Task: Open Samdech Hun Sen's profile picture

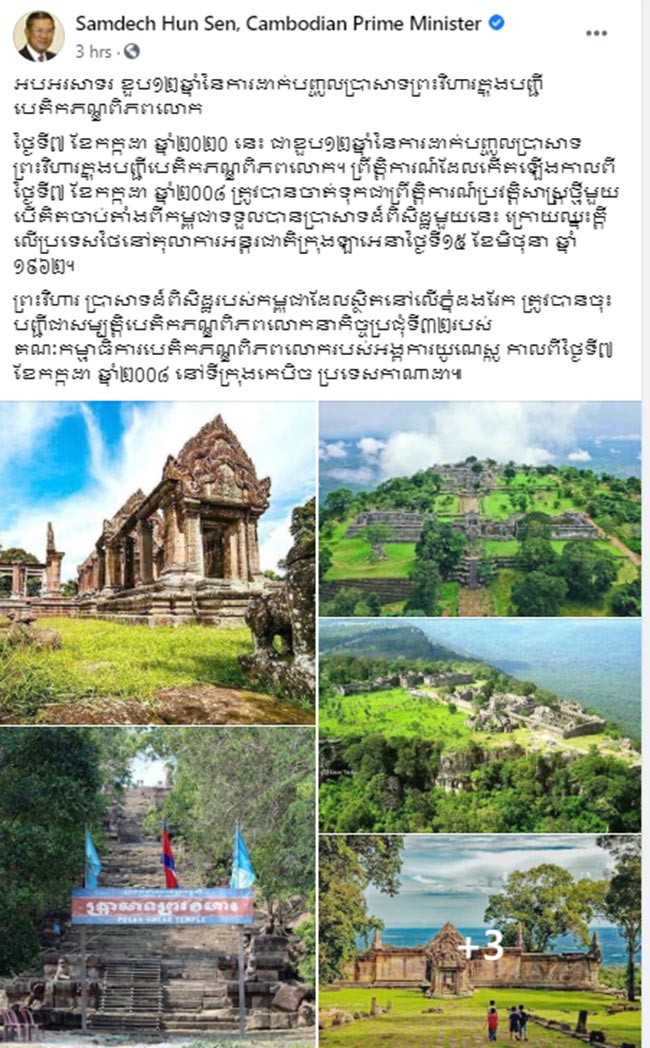Action: pos(38,36)
